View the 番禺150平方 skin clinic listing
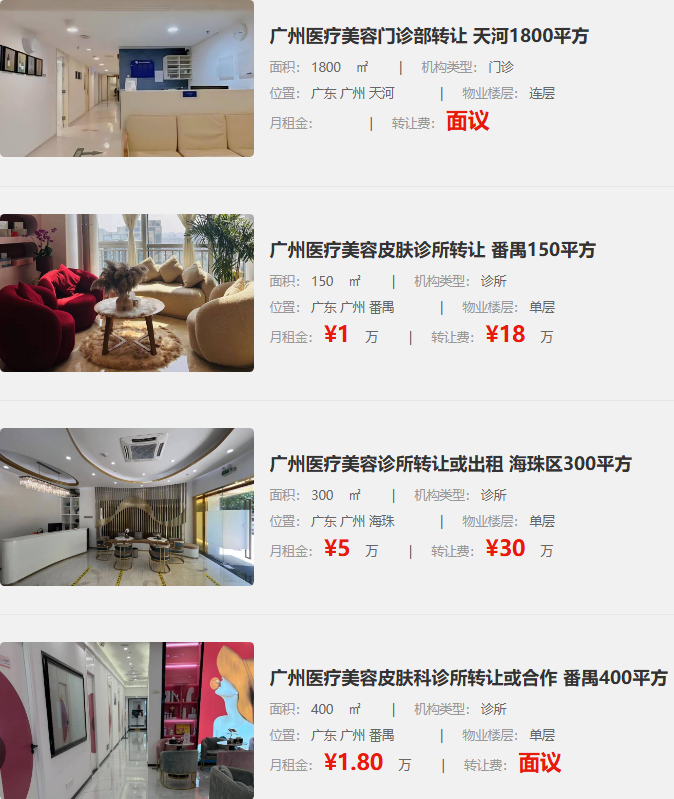Image resolution: width=674 pixels, height=799 pixels. (x=432, y=250)
